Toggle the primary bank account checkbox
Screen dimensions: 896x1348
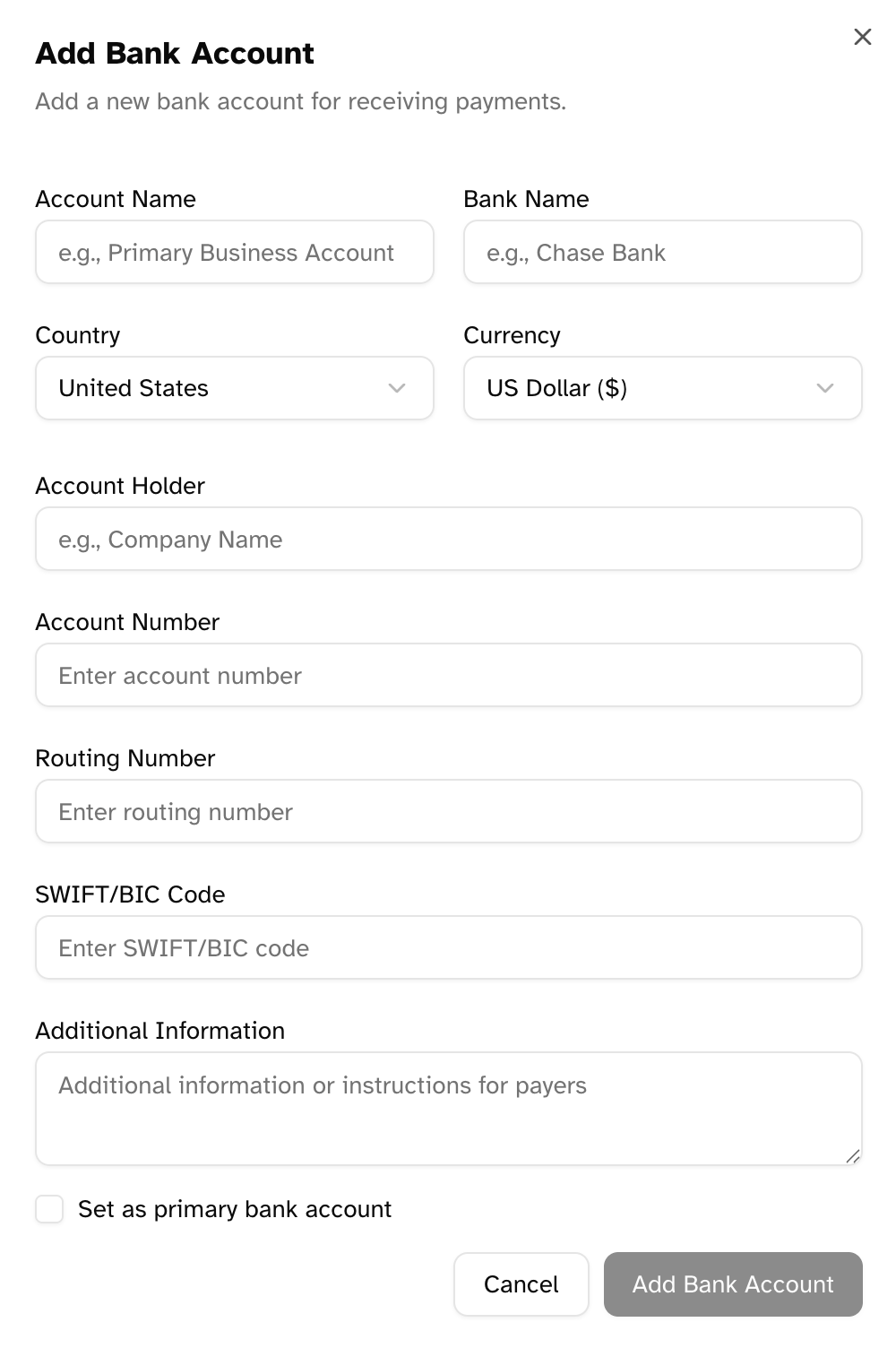(49, 1209)
